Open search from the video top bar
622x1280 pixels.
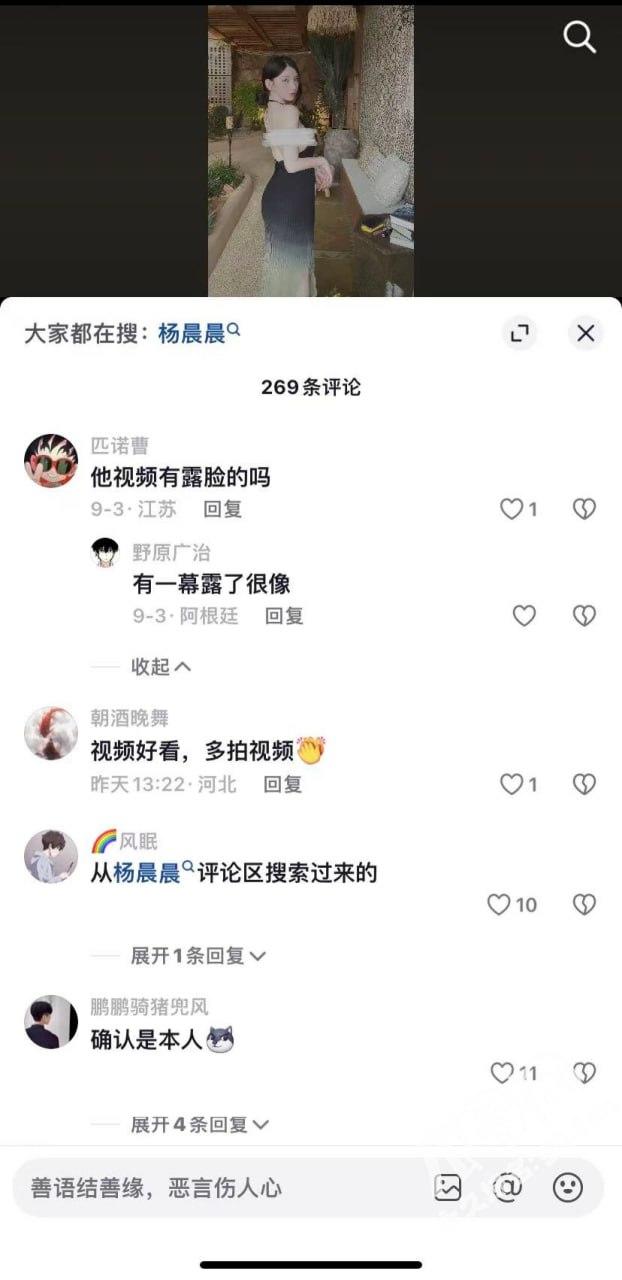[x=580, y=38]
